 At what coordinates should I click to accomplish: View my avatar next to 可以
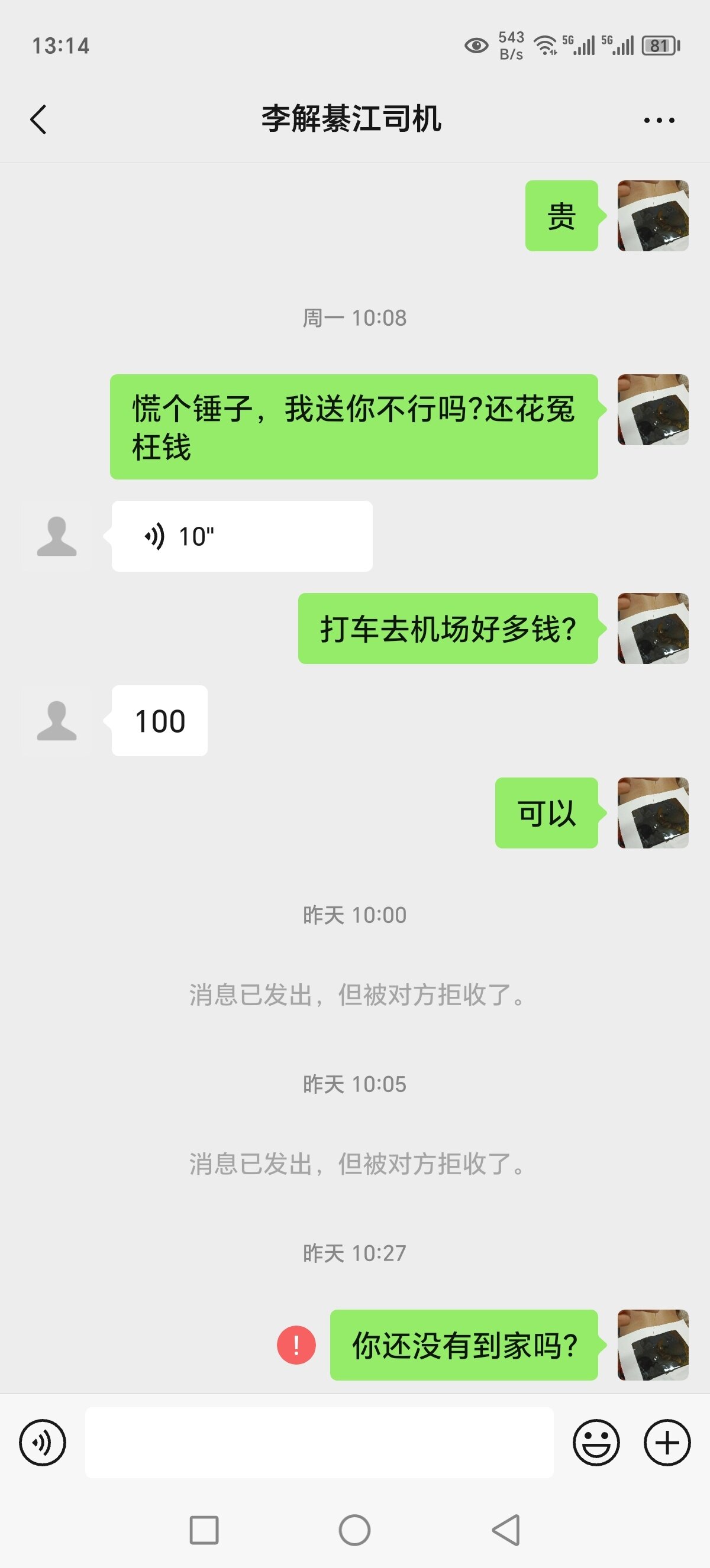pos(653,812)
